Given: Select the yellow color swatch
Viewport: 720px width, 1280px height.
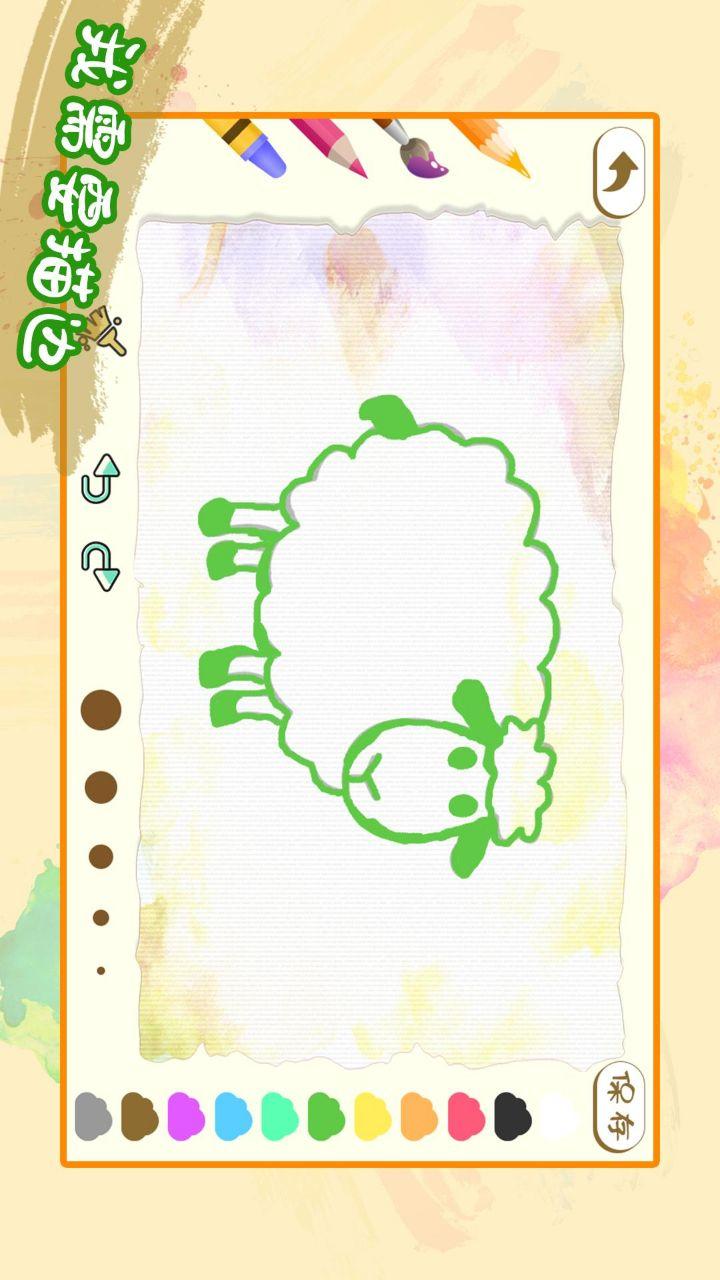Looking at the screenshot, I should (x=373, y=1116).
